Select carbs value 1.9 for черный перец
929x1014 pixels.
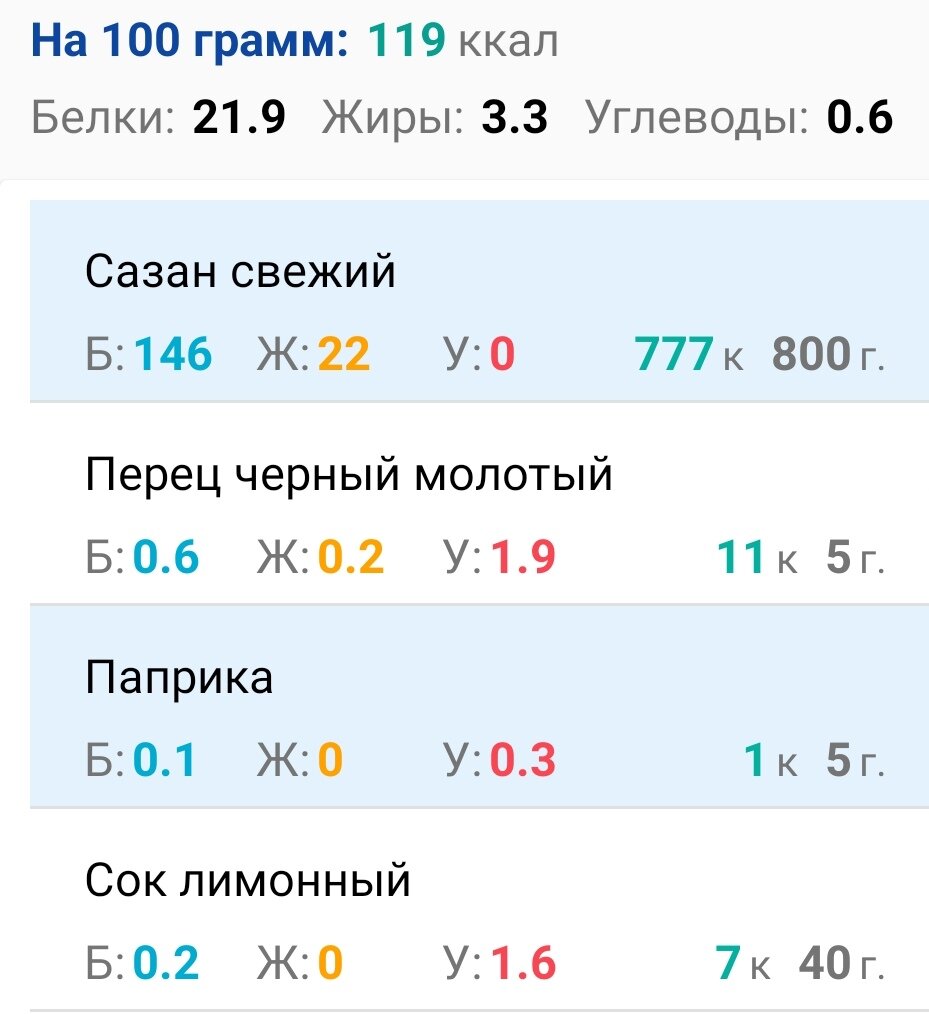pyautogui.click(x=525, y=557)
